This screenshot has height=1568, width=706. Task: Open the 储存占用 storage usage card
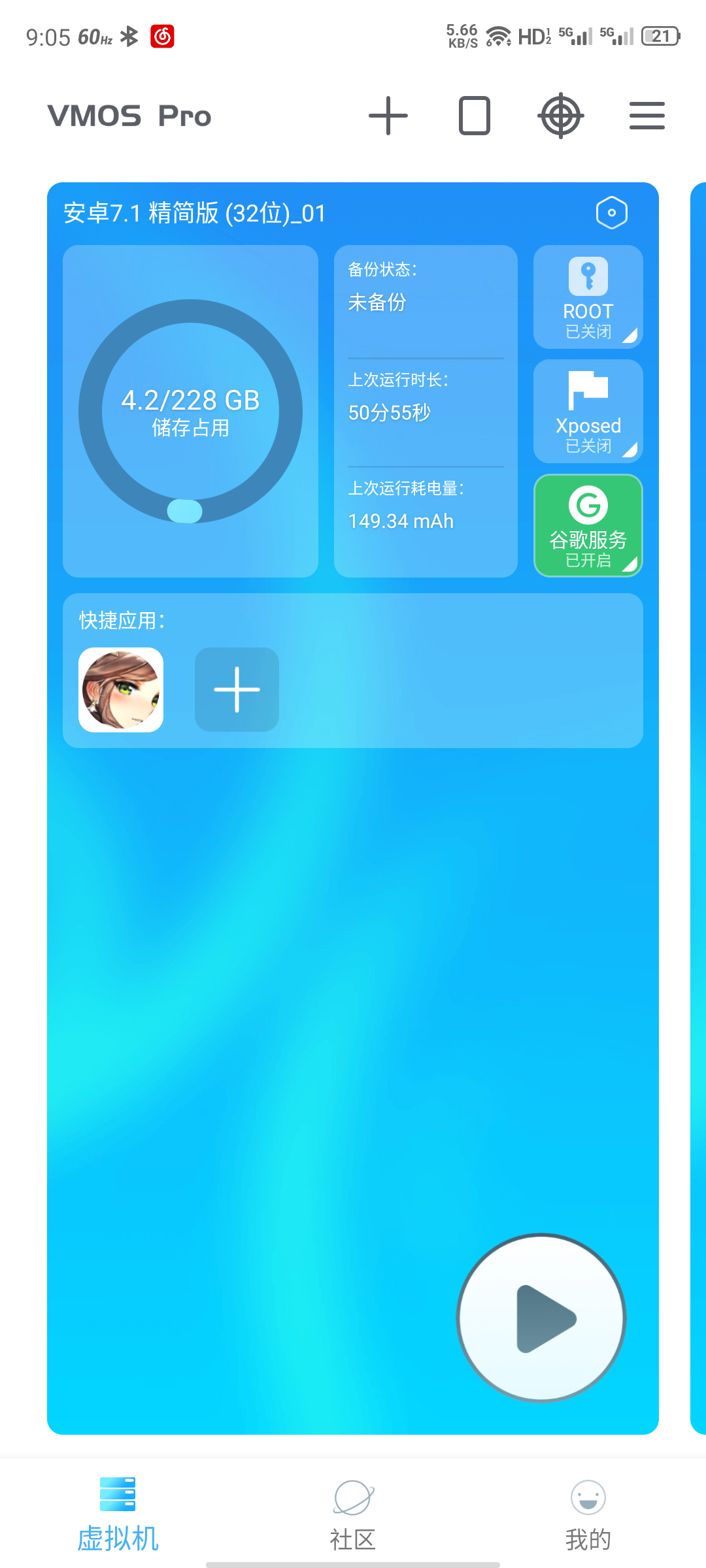190,412
